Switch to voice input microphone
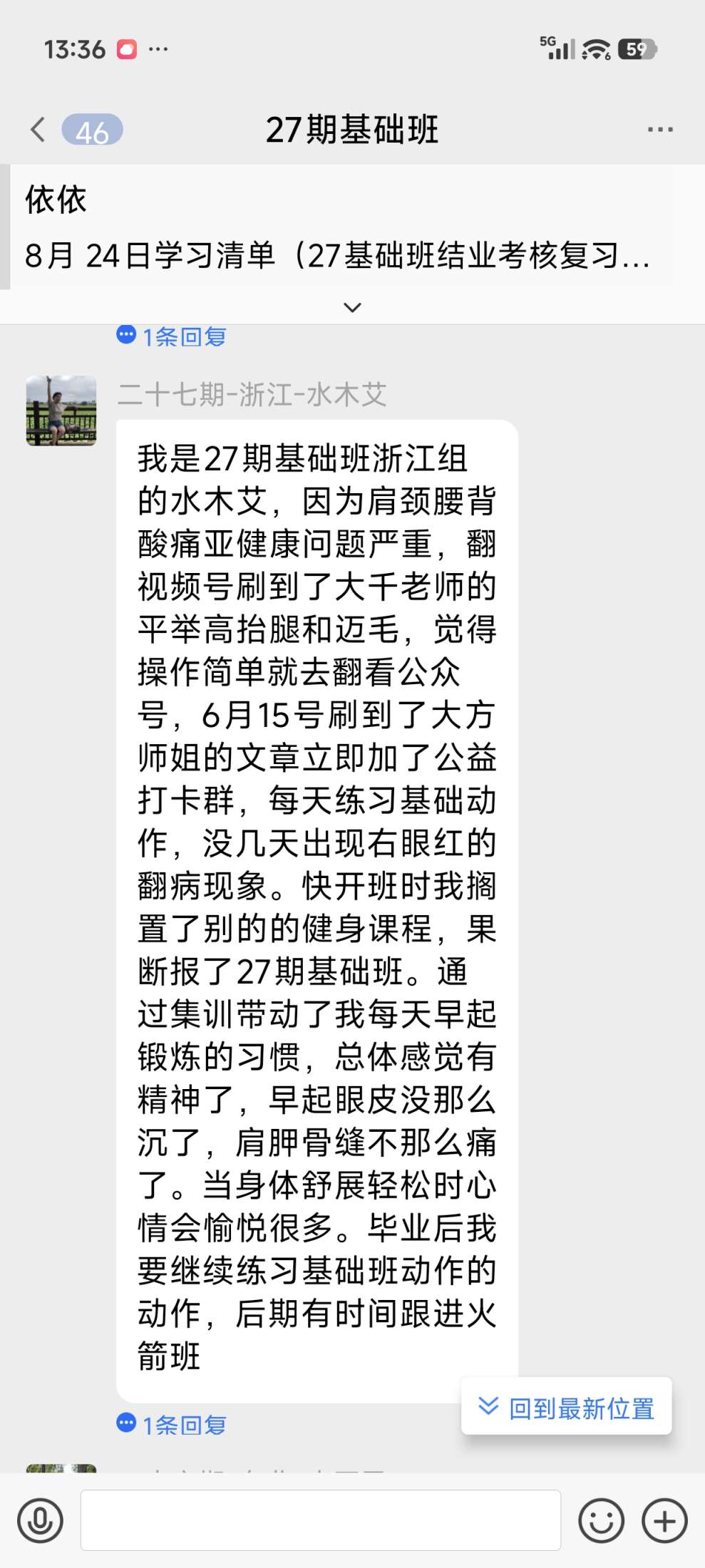705x1568 pixels. pos(41,1520)
